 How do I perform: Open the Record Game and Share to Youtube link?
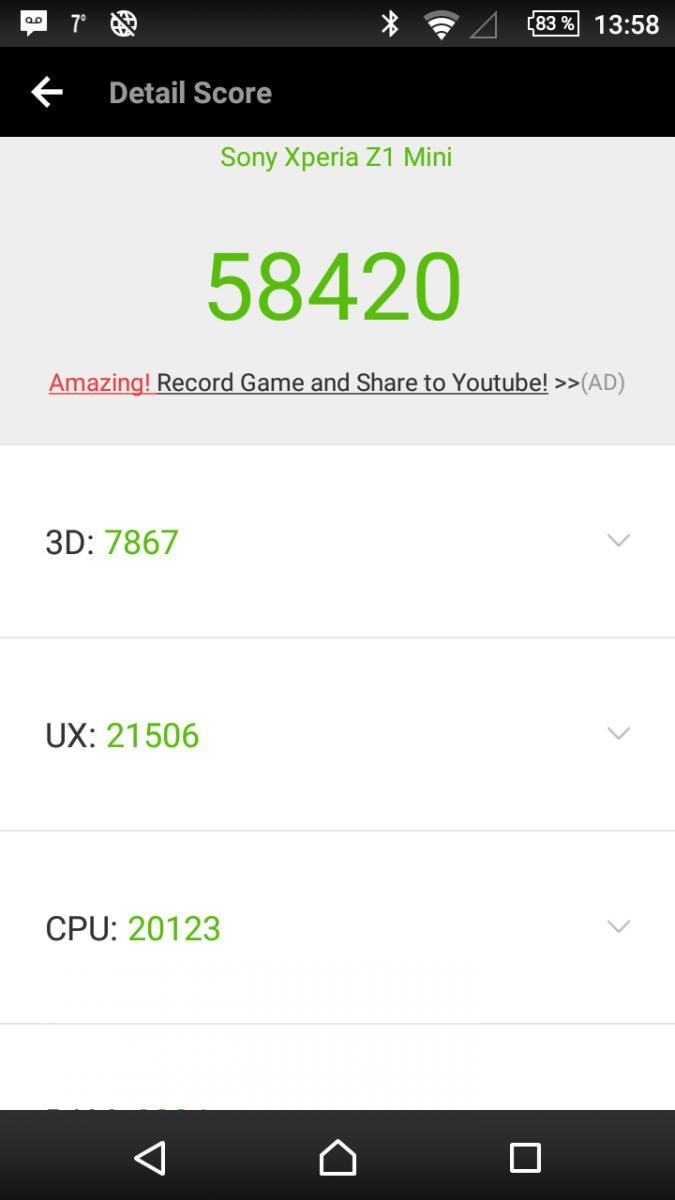(352, 382)
